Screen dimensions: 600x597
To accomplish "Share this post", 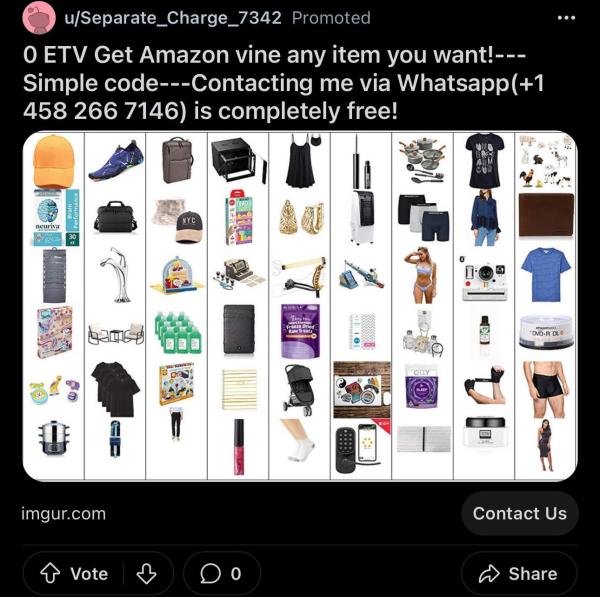I will [x=518, y=573].
